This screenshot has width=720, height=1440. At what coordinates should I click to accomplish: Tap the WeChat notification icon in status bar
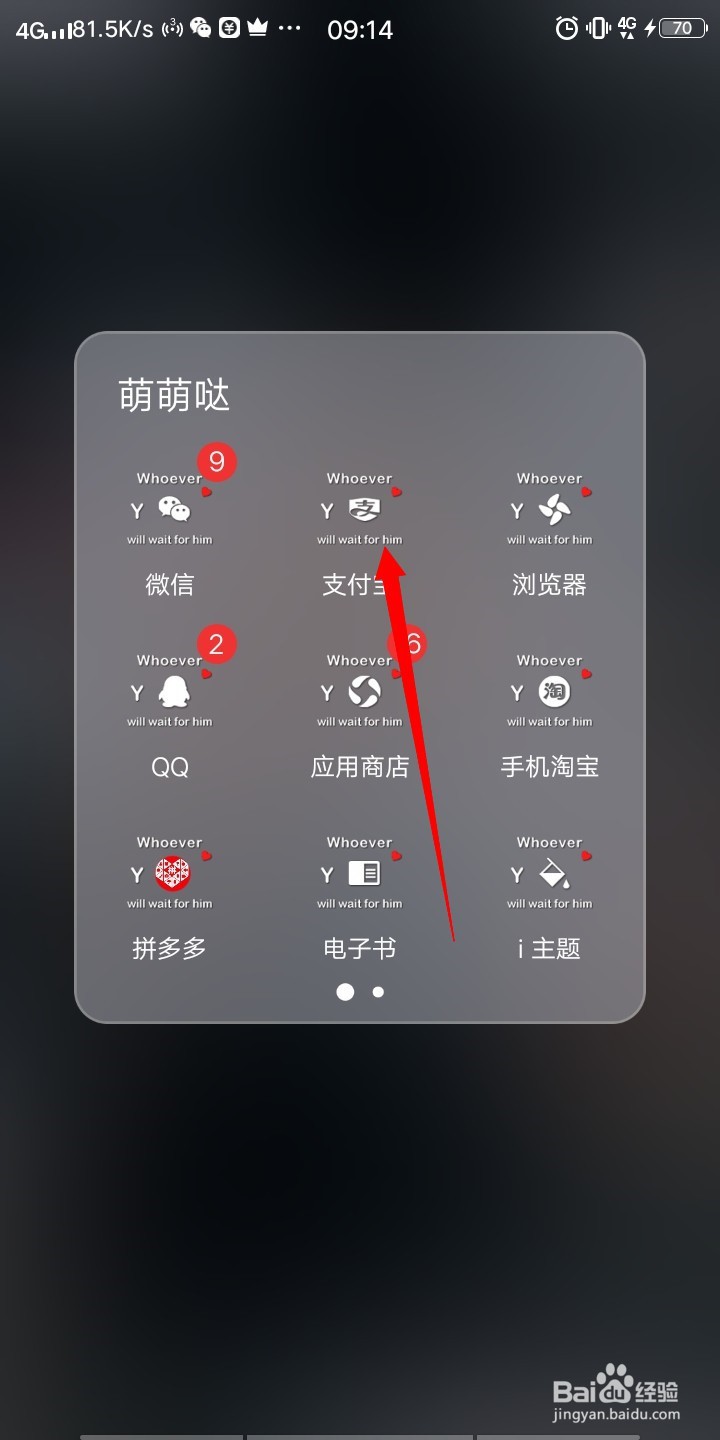tap(199, 28)
